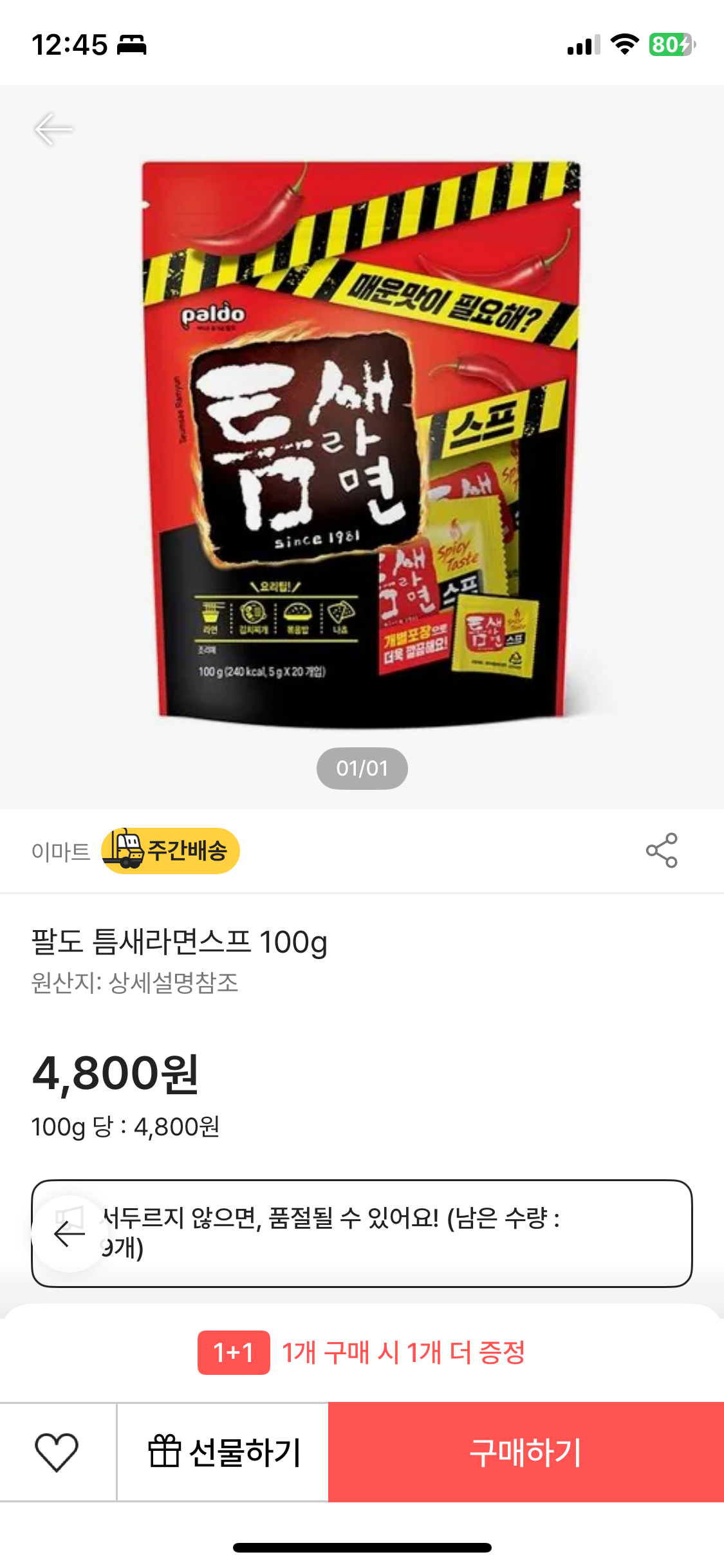Open the 팔도 틈새라면스프 product image
724x1568 pixels.
coord(362,444)
